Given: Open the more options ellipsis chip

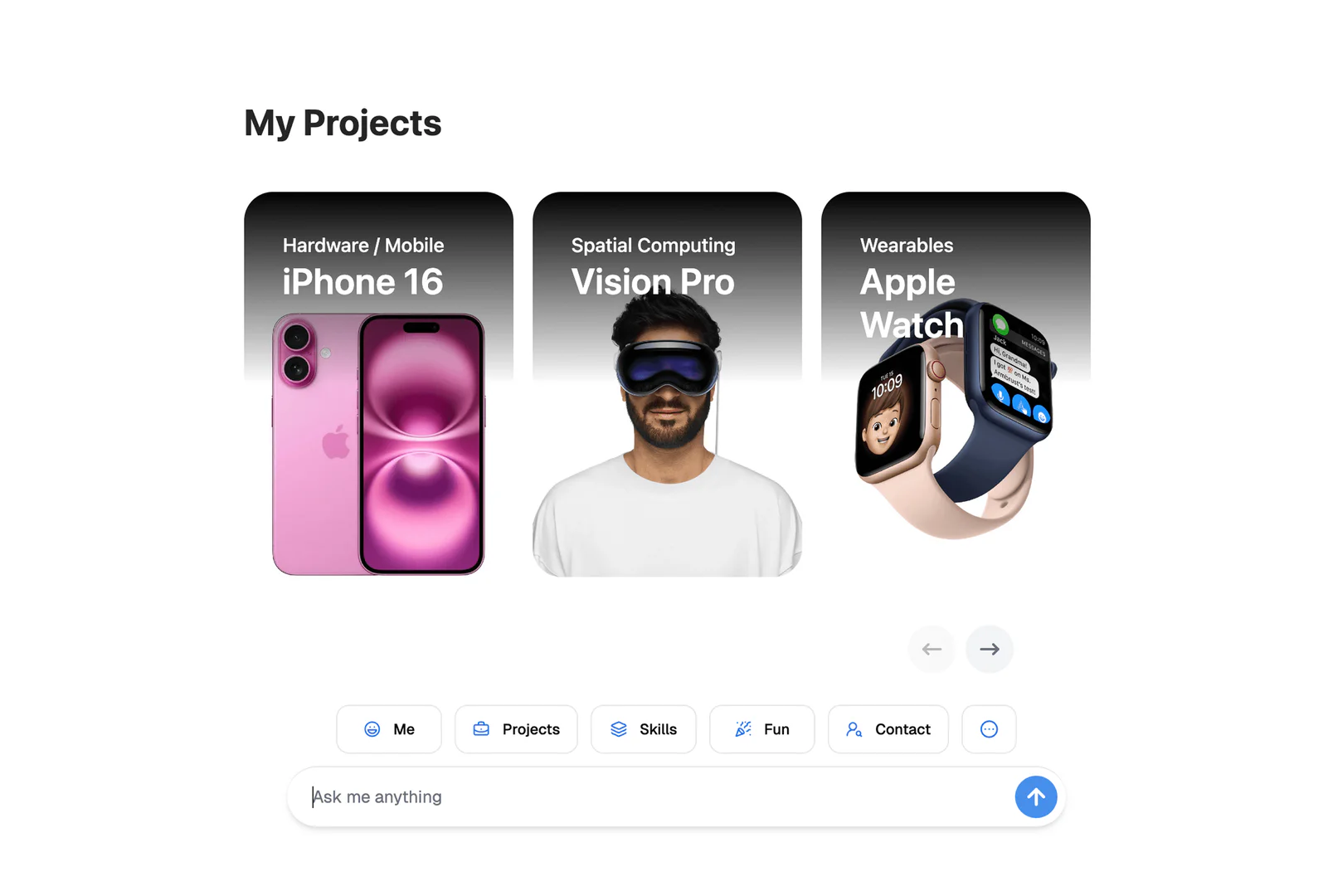Looking at the screenshot, I should (989, 729).
